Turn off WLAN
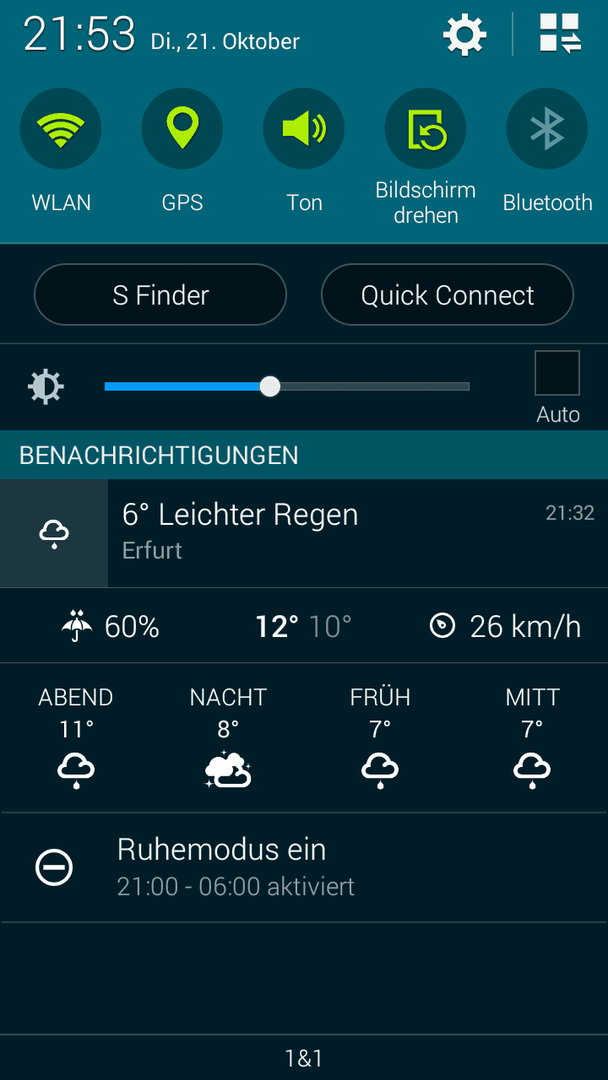The image size is (608, 1080). (61, 129)
